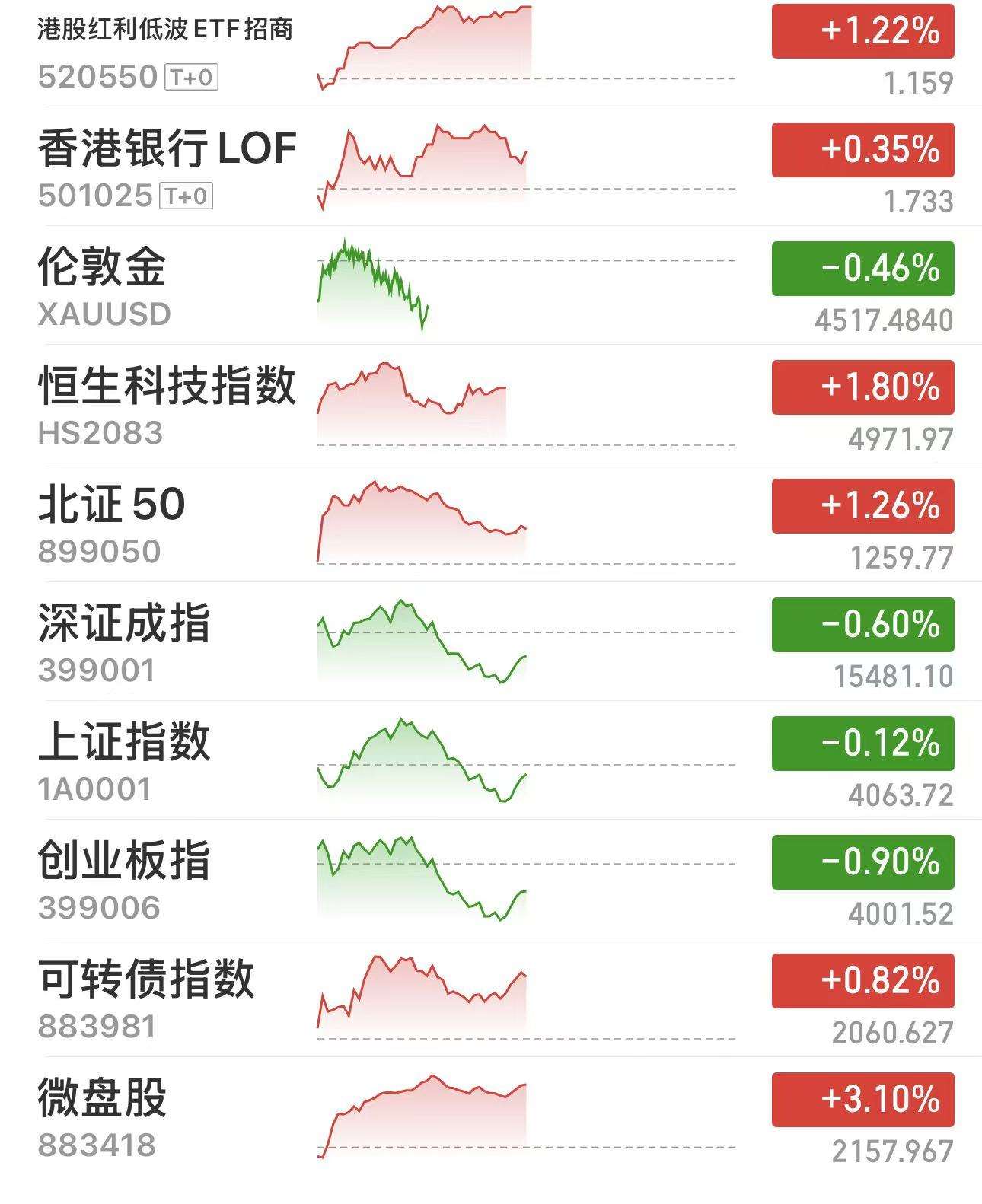View 伦敦金 XAUUSD details
This screenshot has width=982, height=1204.
491,285
